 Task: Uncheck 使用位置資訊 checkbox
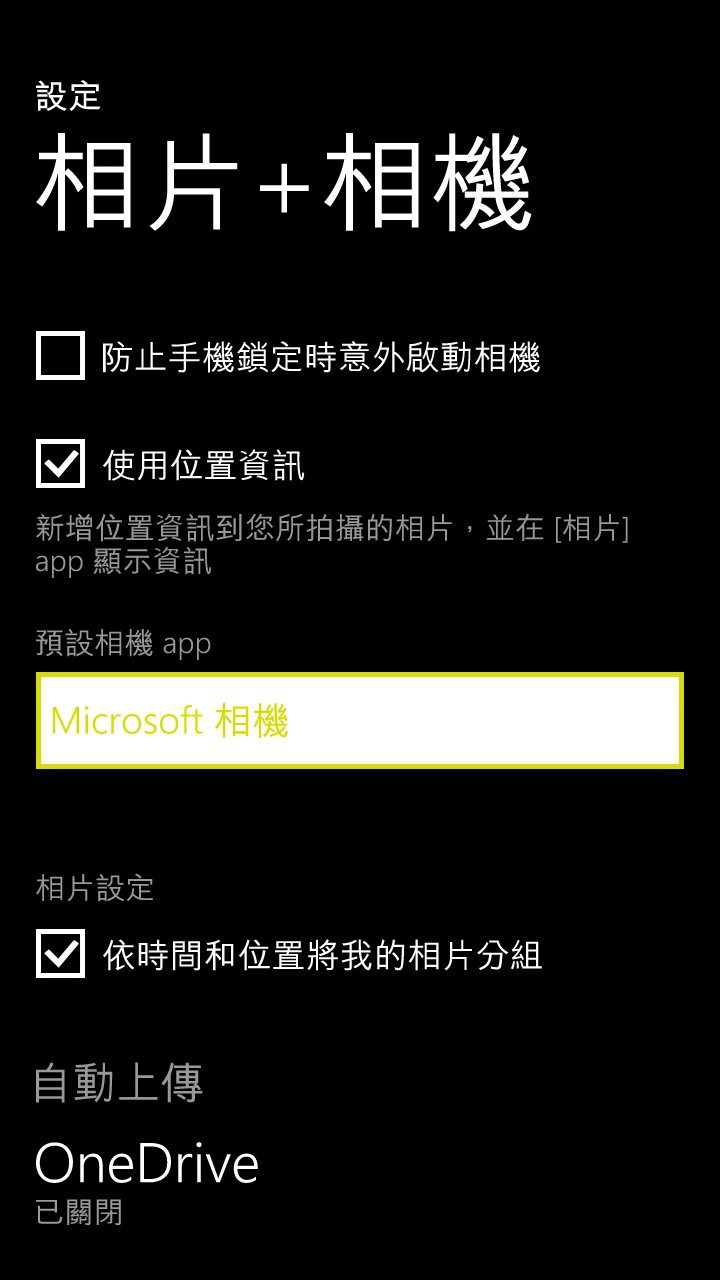tap(60, 464)
